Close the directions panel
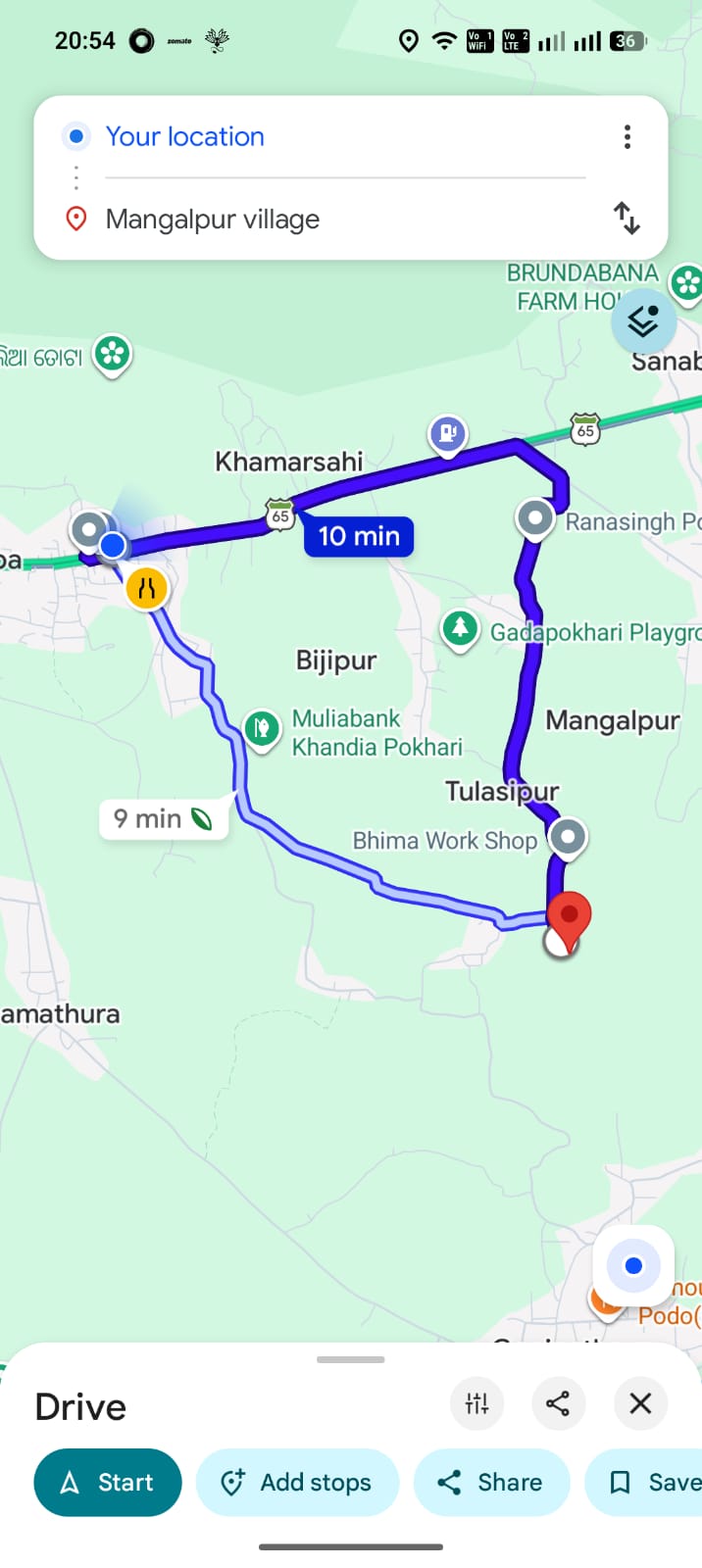Viewport: 702px width, 1568px height. [x=640, y=1403]
